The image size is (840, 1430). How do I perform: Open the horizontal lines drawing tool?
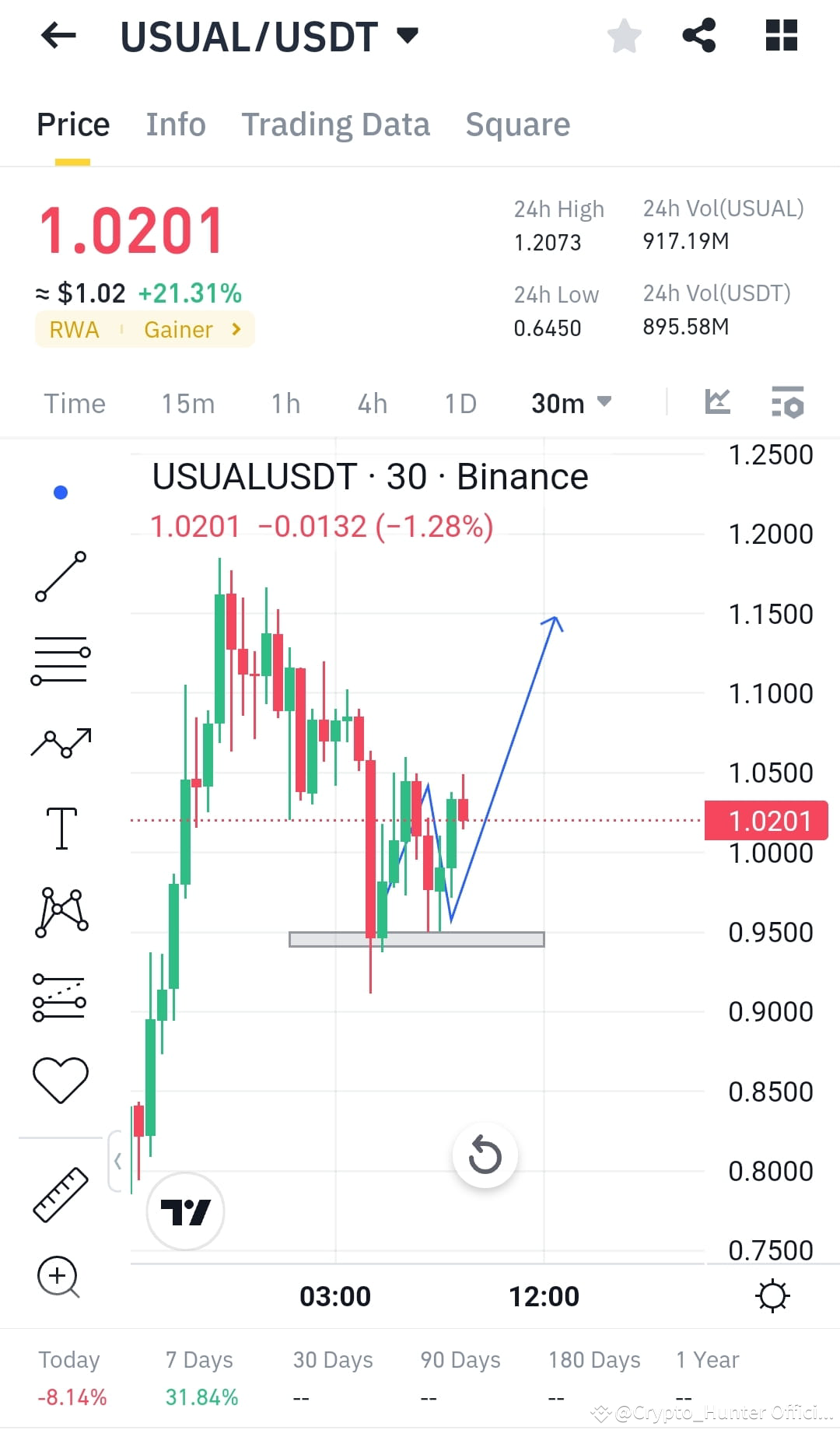coord(61,660)
